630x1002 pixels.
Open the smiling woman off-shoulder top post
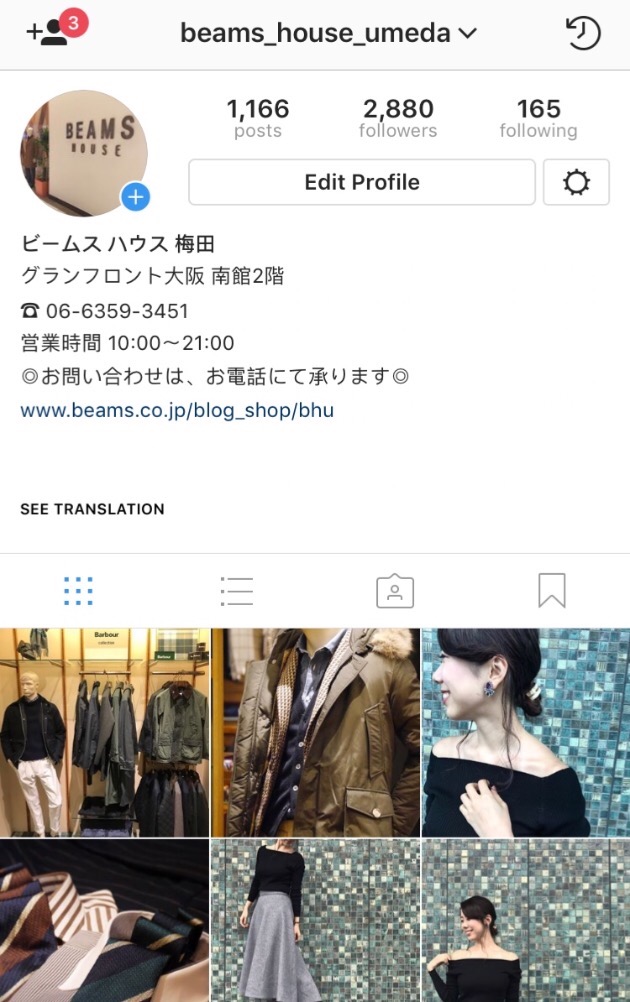coord(526,920)
